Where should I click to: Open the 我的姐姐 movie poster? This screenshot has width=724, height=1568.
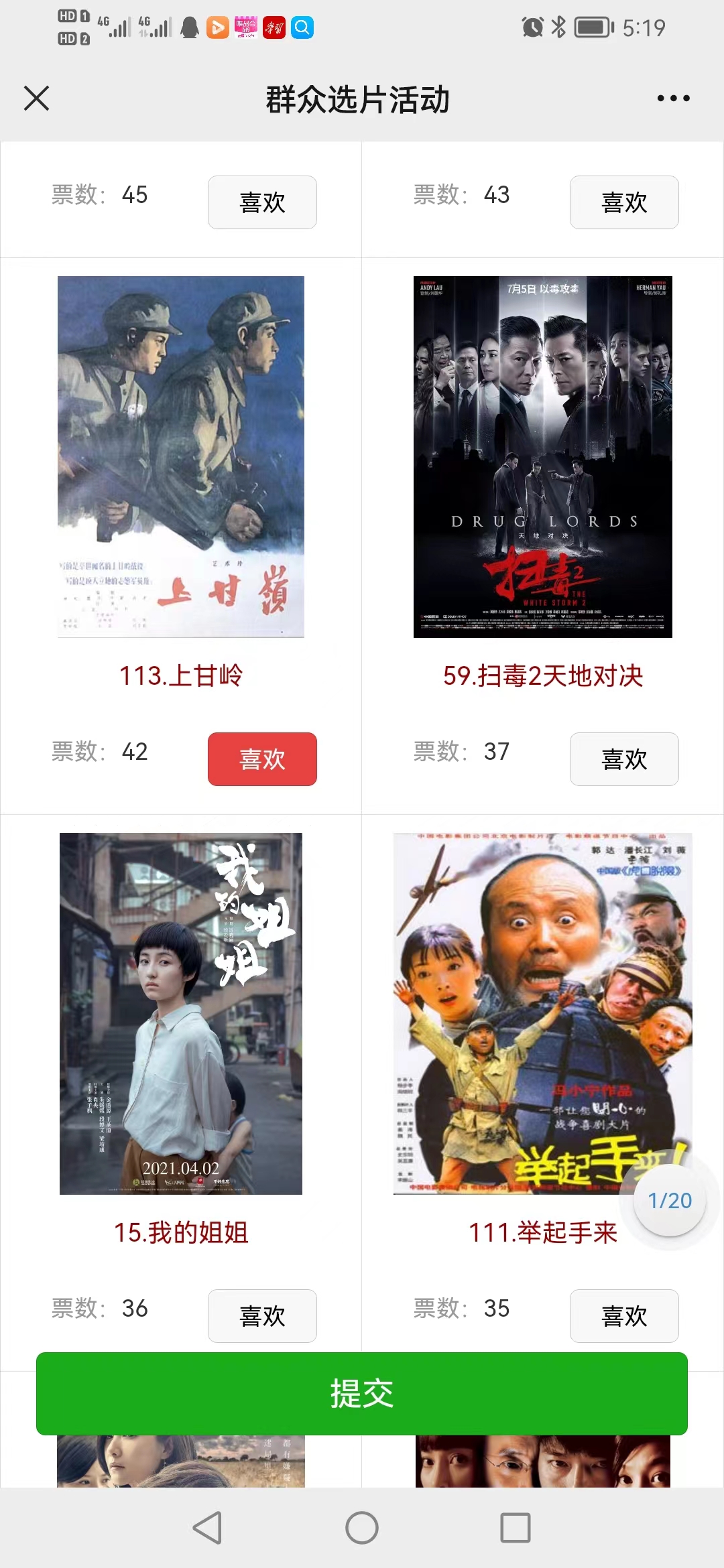(x=181, y=1013)
